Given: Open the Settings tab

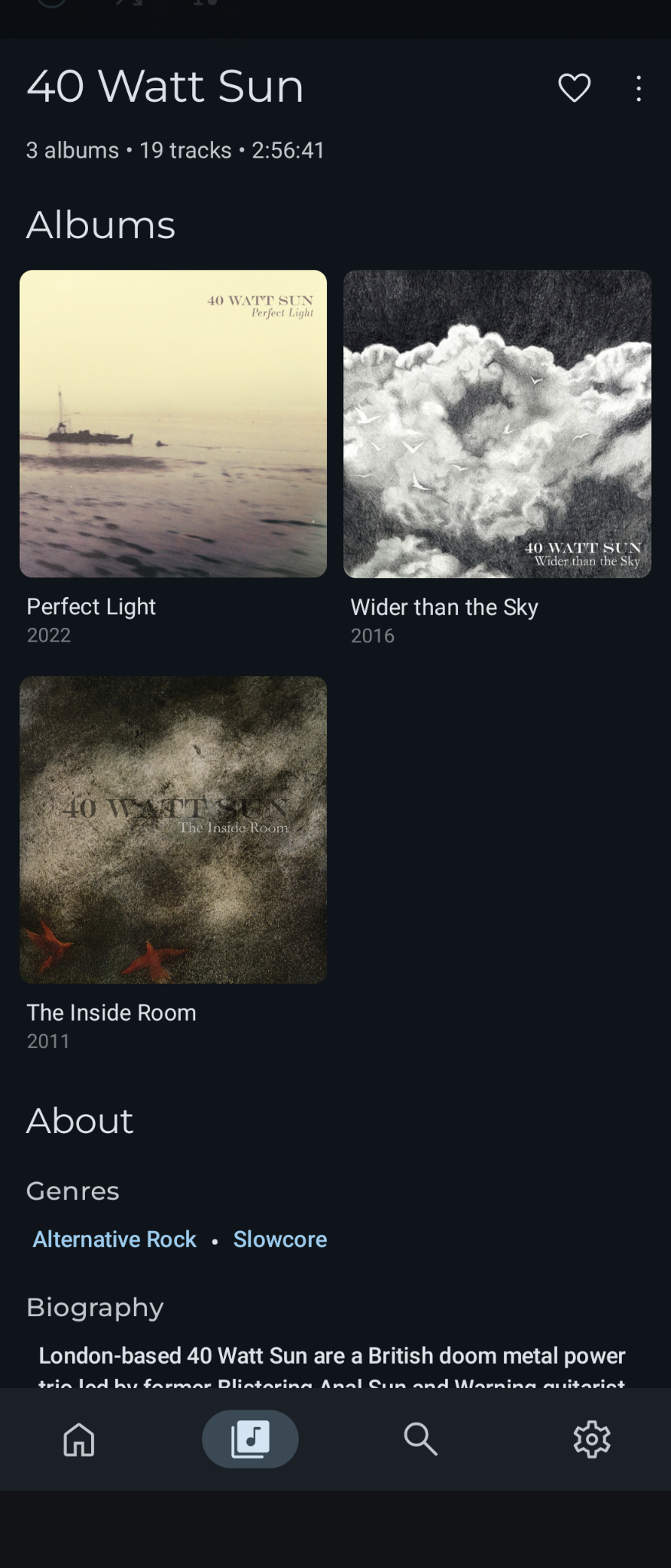Looking at the screenshot, I should coord(591,1439).
